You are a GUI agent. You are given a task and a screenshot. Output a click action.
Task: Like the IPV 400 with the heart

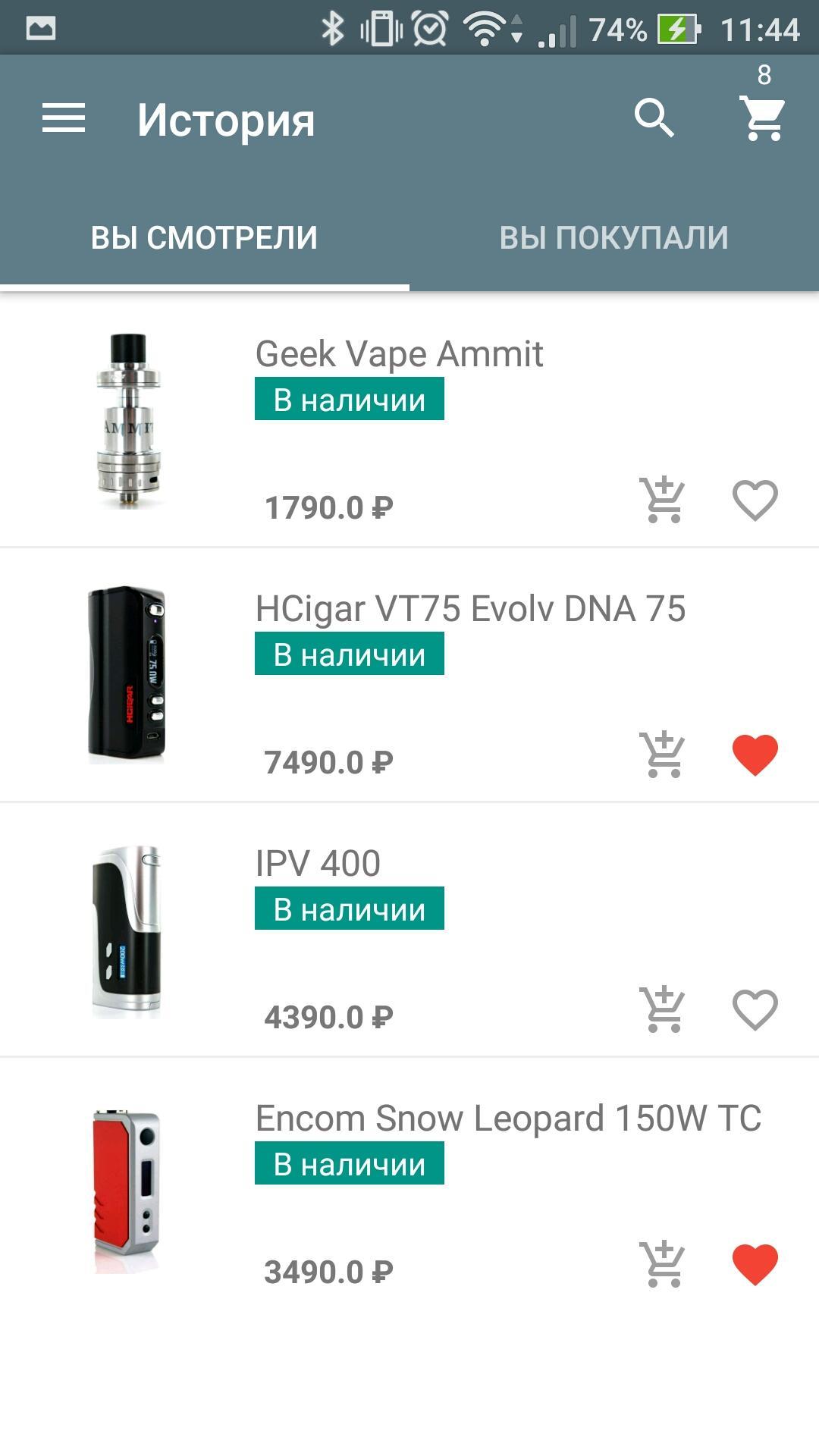[x=755, y=1010]
